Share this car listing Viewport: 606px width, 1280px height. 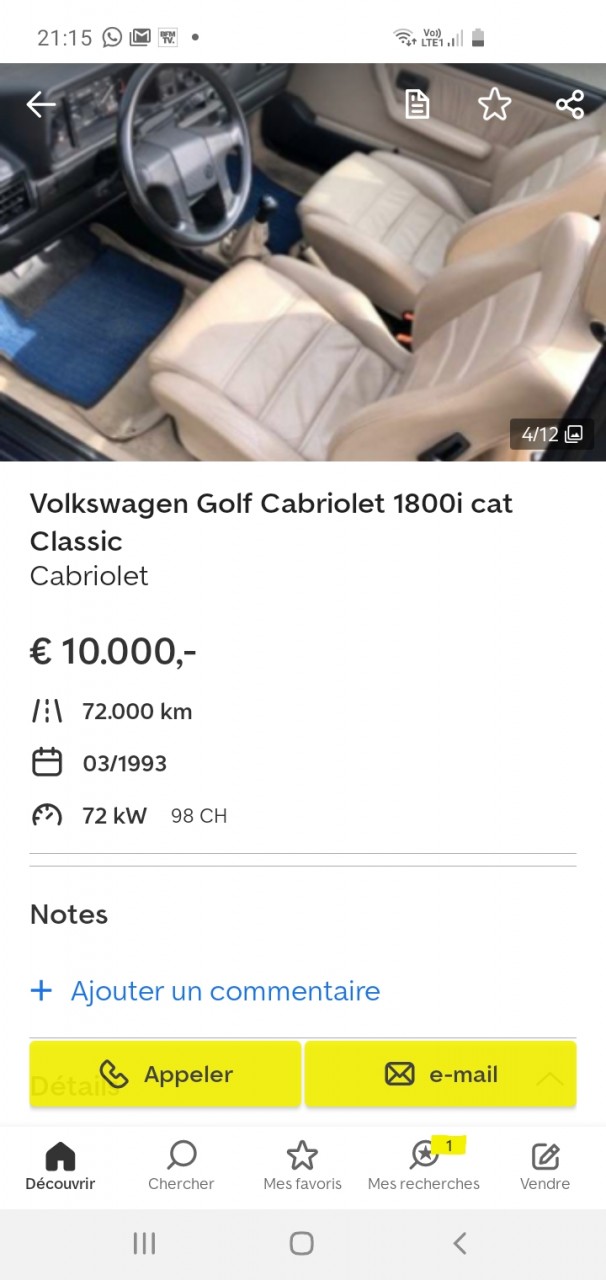click(x=570, y=104)
